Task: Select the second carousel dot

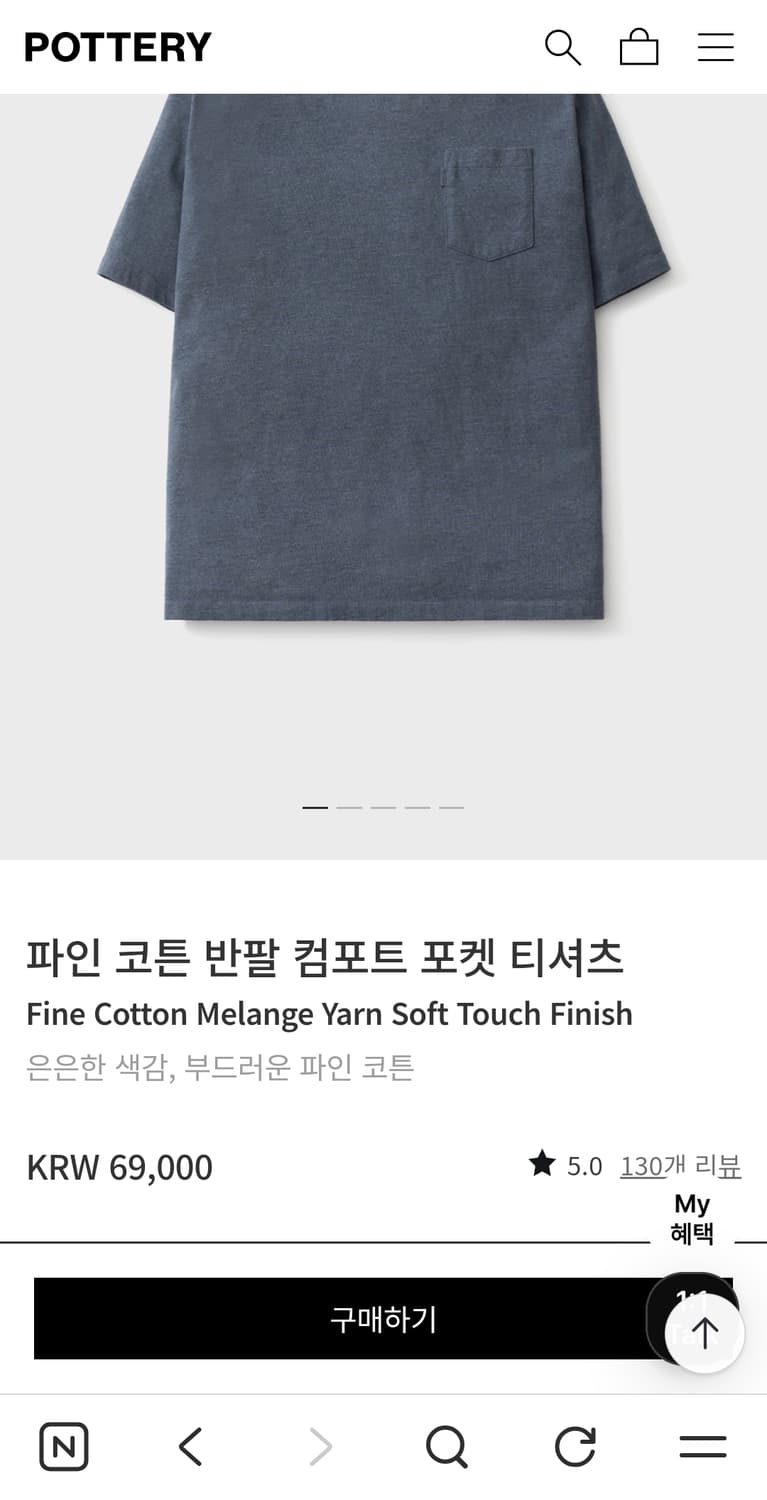Action: click(x=349, y=806)
